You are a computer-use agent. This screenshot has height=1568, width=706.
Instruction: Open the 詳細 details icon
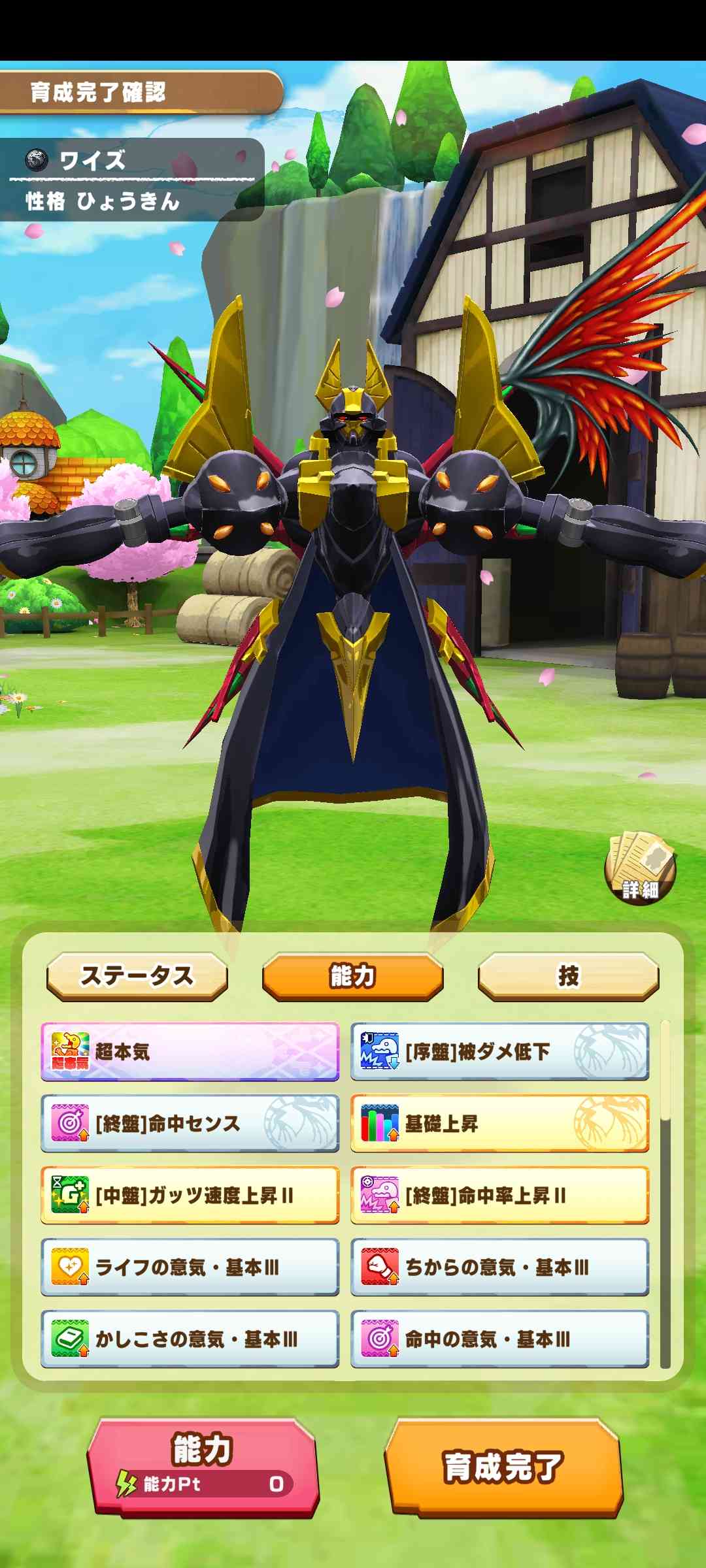click(x=639, y=869)
